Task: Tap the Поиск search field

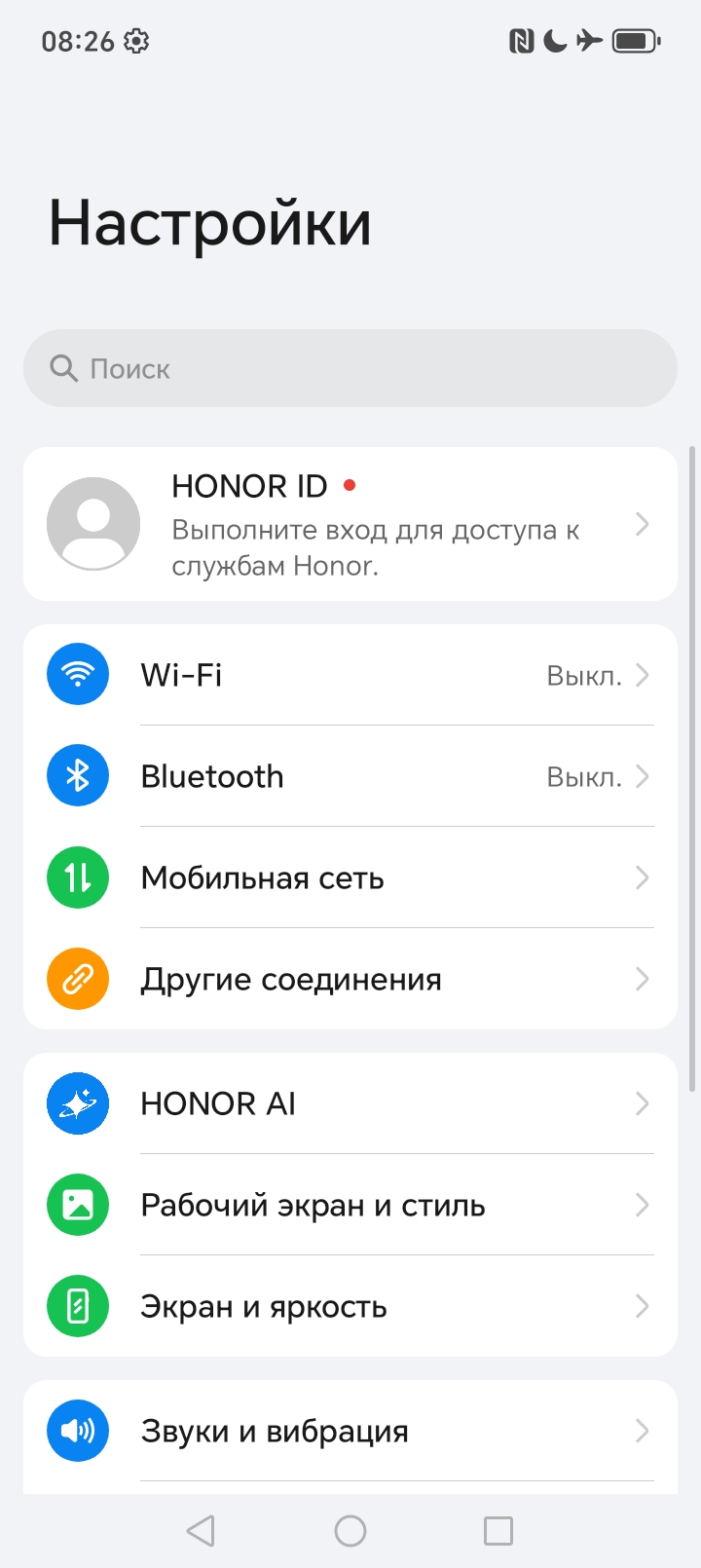Action: pos(350,368)
